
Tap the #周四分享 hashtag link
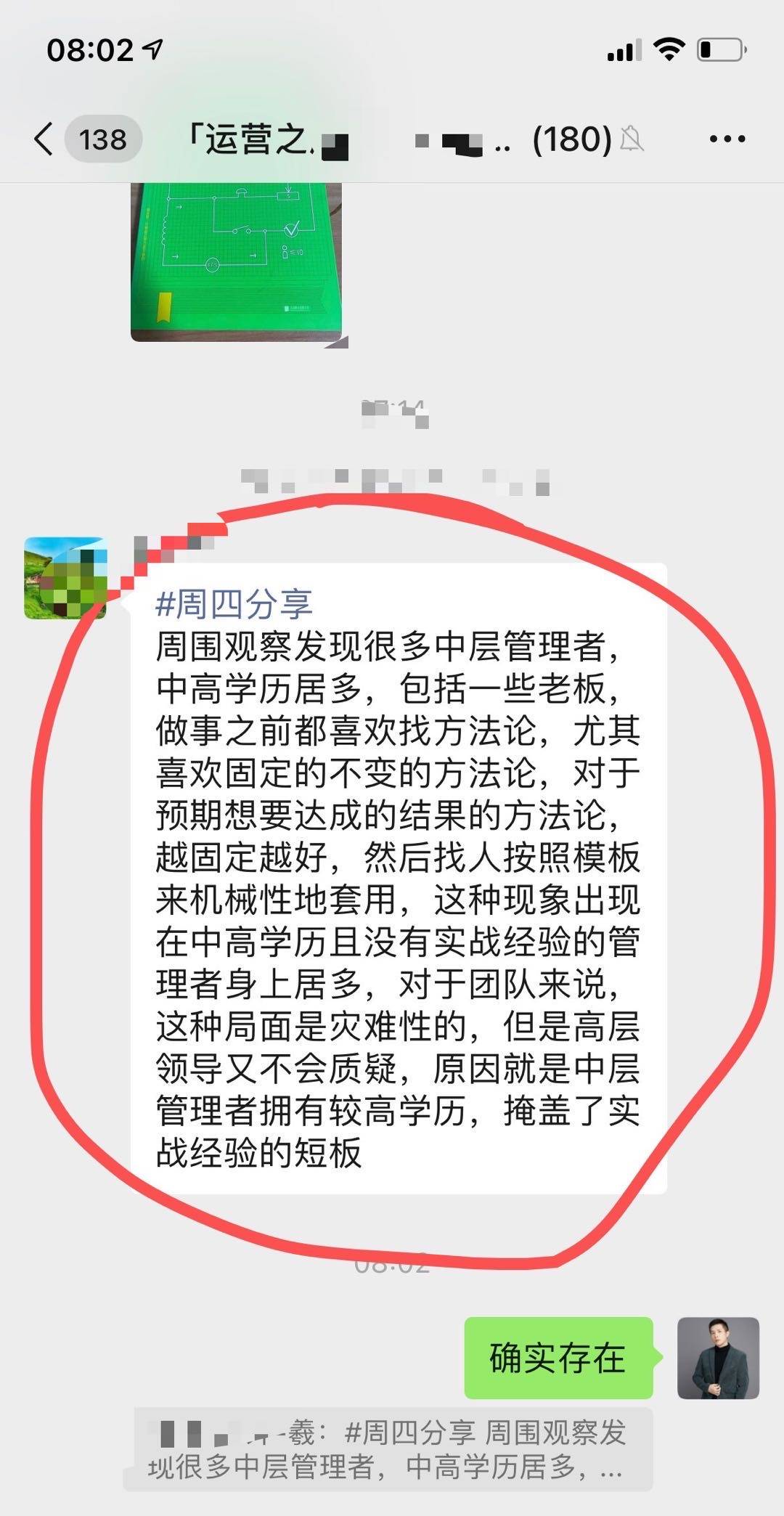click(x=234, y=604)
